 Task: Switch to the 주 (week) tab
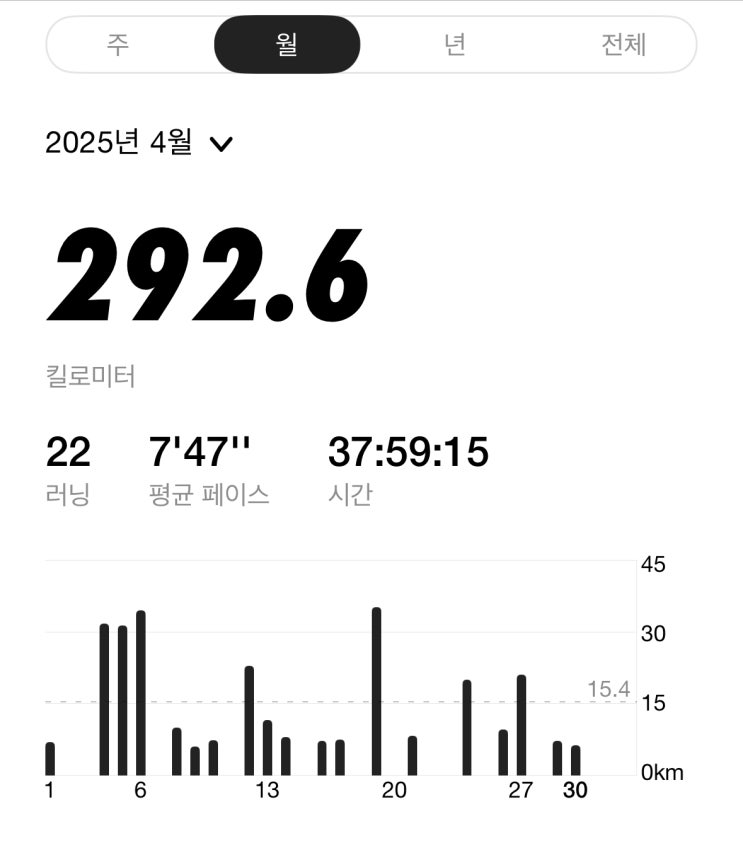(118, 45)
